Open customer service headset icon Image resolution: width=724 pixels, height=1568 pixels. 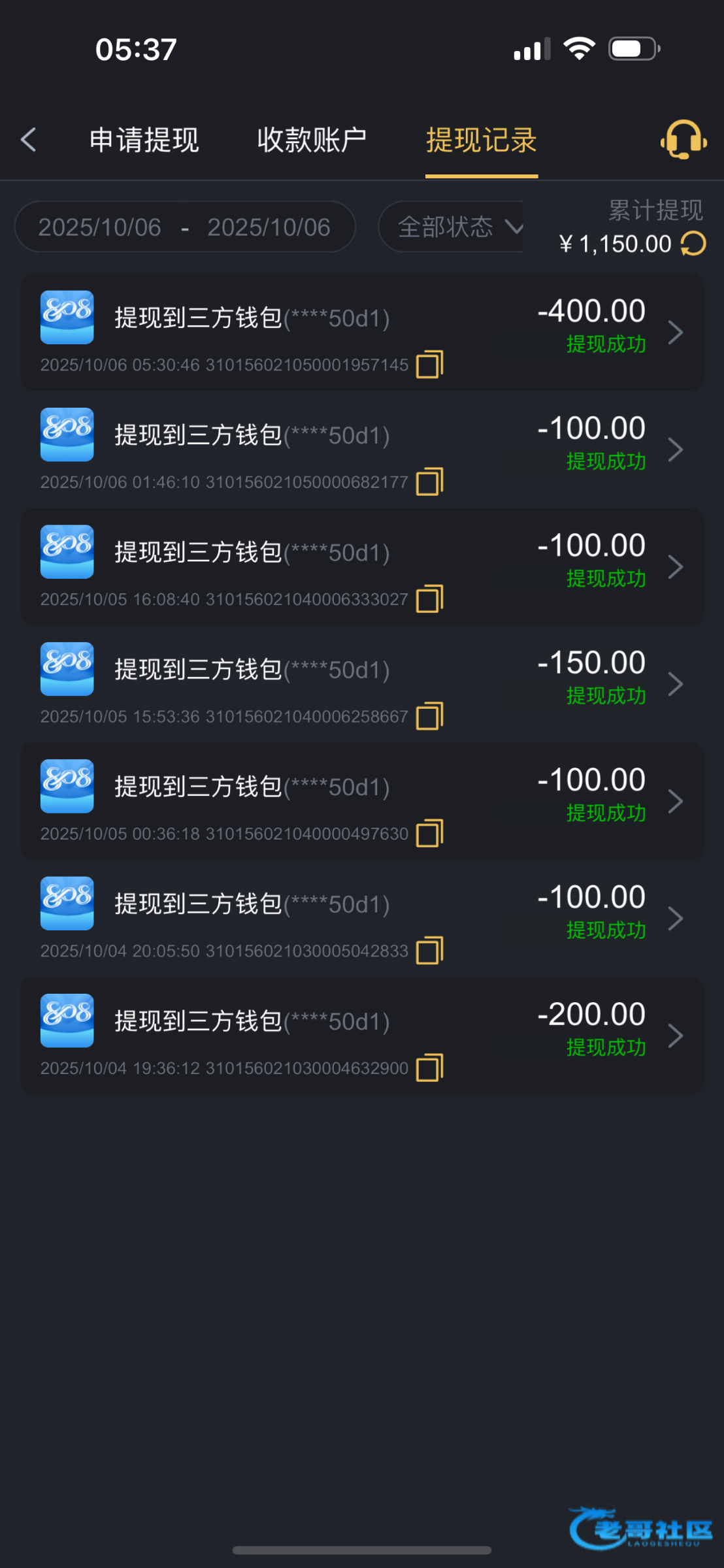click(683, 139)
